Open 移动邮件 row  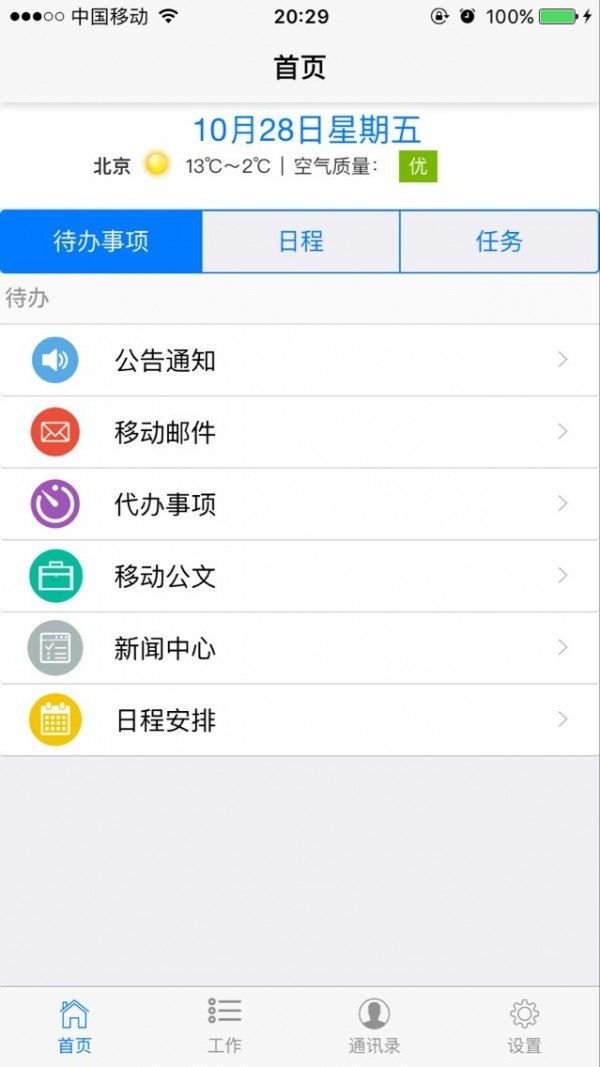pyautogui.click(x=300, y=432)
